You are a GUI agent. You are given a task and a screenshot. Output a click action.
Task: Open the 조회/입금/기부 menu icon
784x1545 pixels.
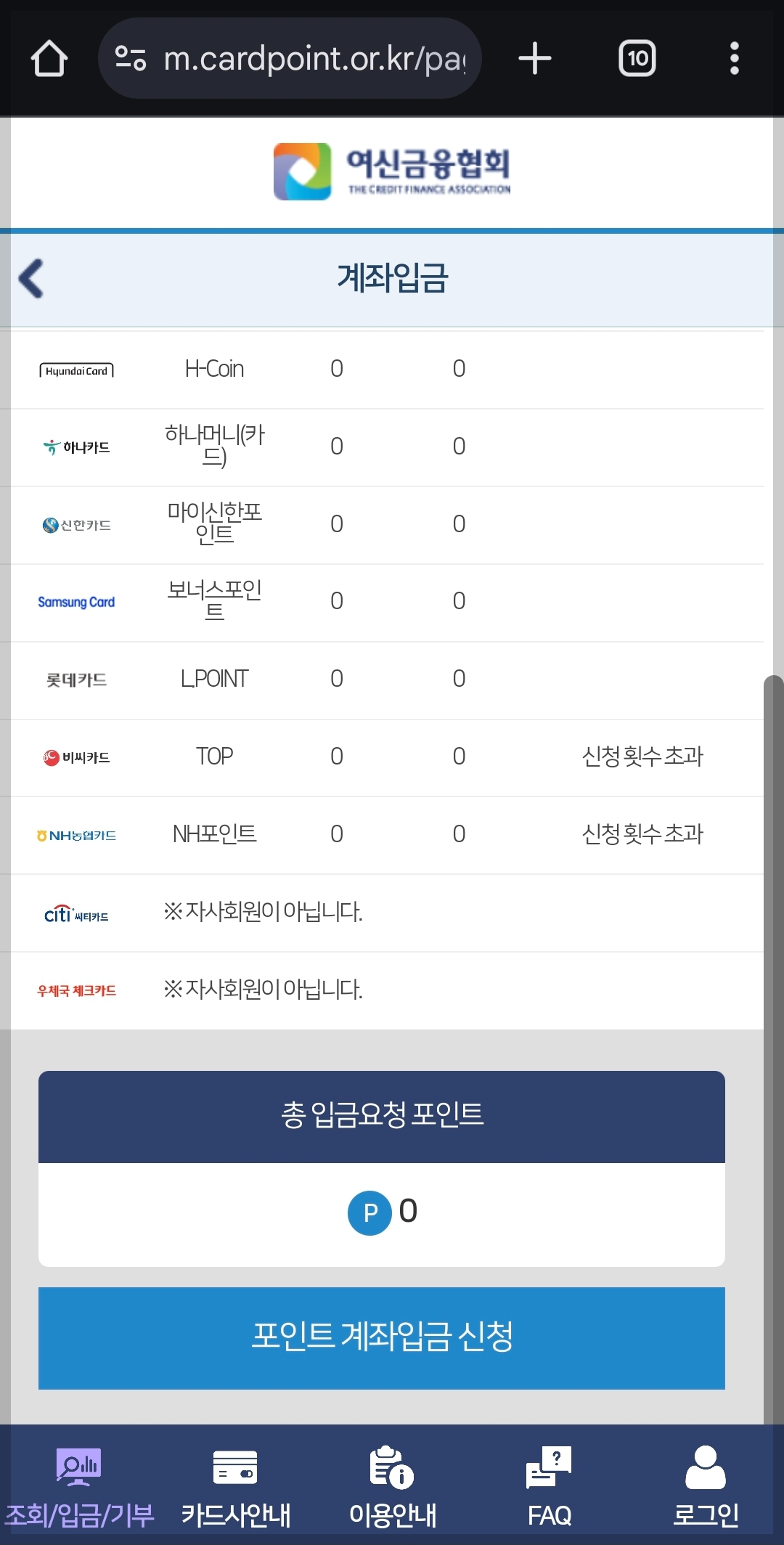[78, 1465]
